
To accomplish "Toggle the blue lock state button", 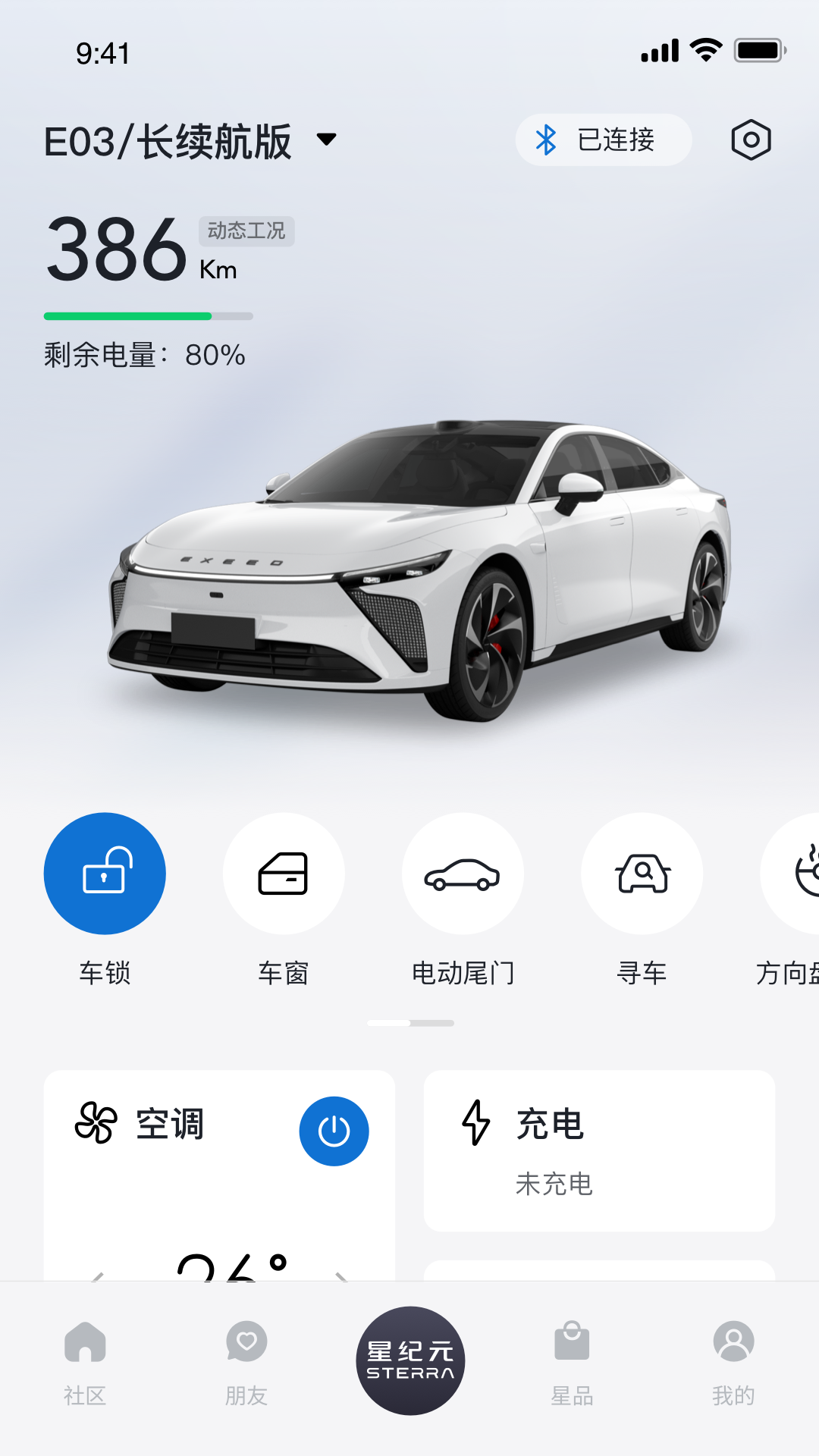I will point(105,874).
